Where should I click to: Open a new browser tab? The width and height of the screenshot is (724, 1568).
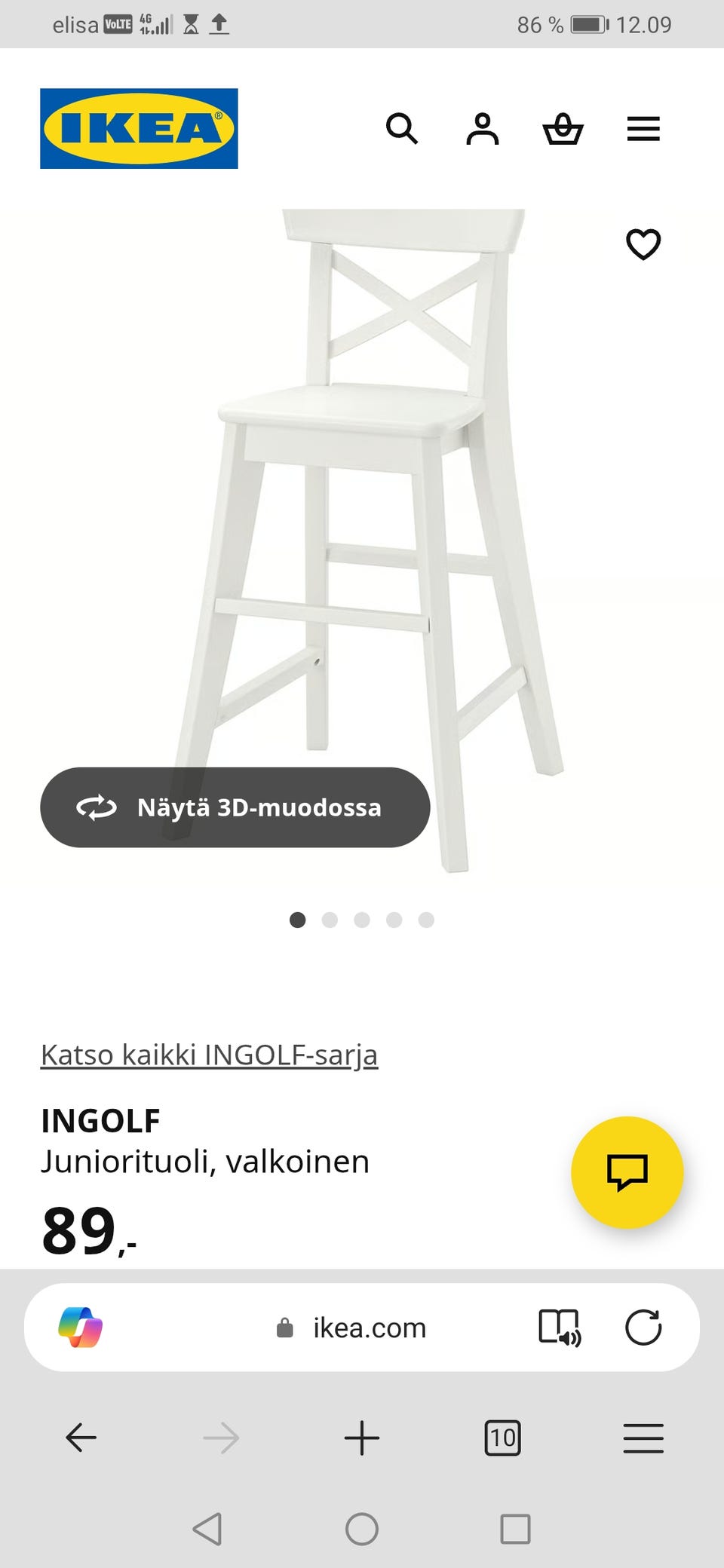(363, 1437)
